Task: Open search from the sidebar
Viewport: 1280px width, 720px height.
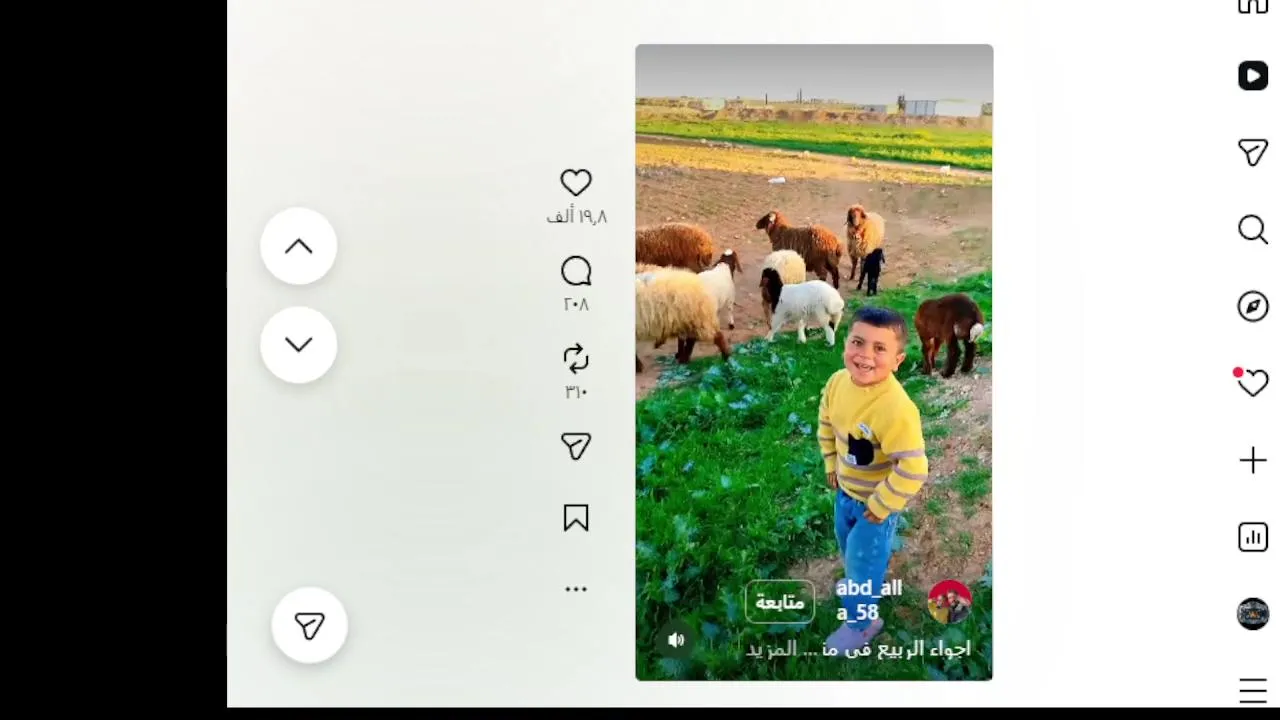Action: pyautogui.click(x=1253, y=230)
